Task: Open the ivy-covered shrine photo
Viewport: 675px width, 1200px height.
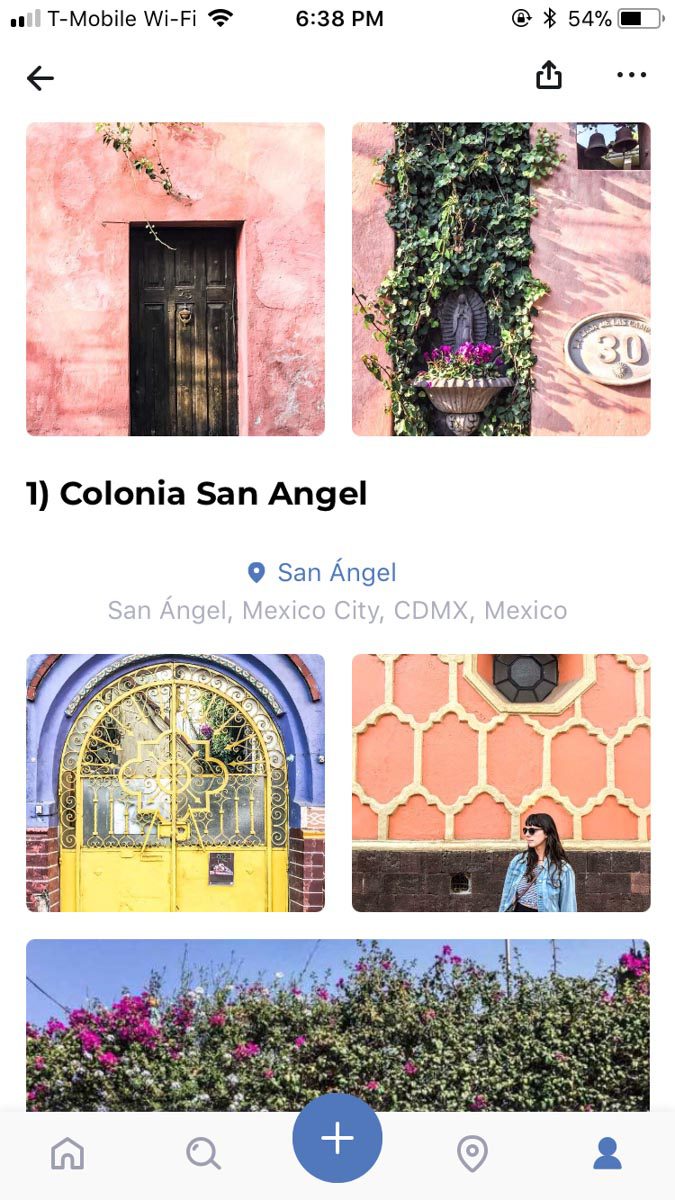Action: tap(501, 279)
